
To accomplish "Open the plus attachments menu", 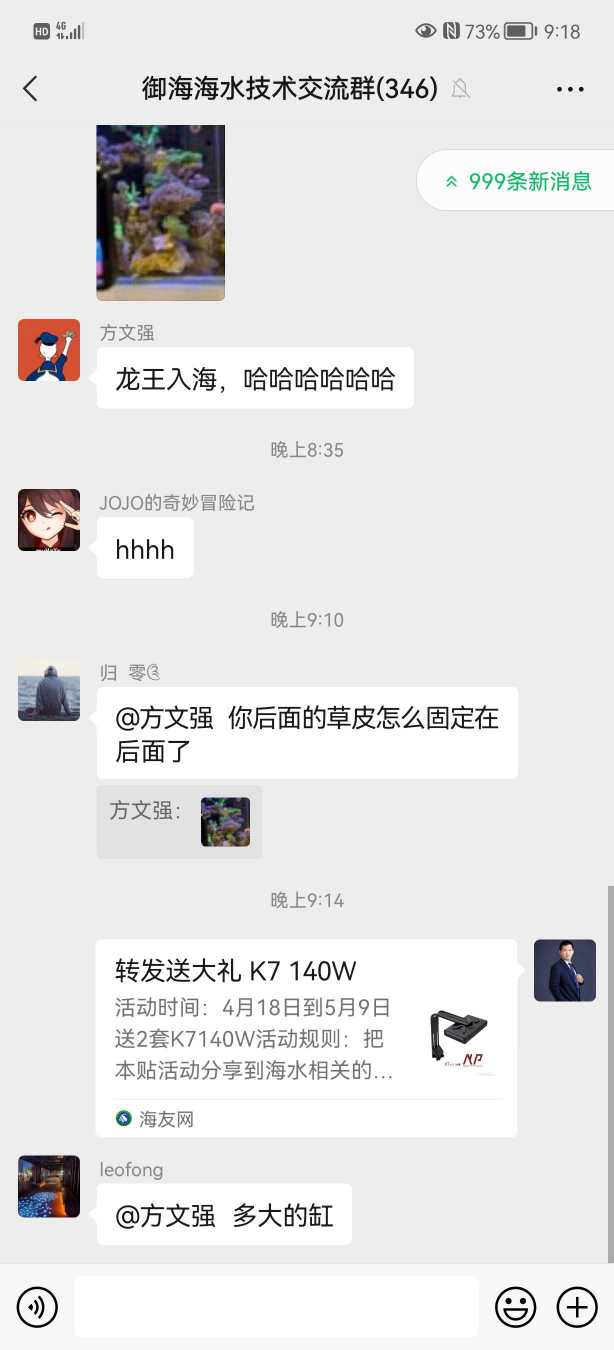I will pos(577,1307).
